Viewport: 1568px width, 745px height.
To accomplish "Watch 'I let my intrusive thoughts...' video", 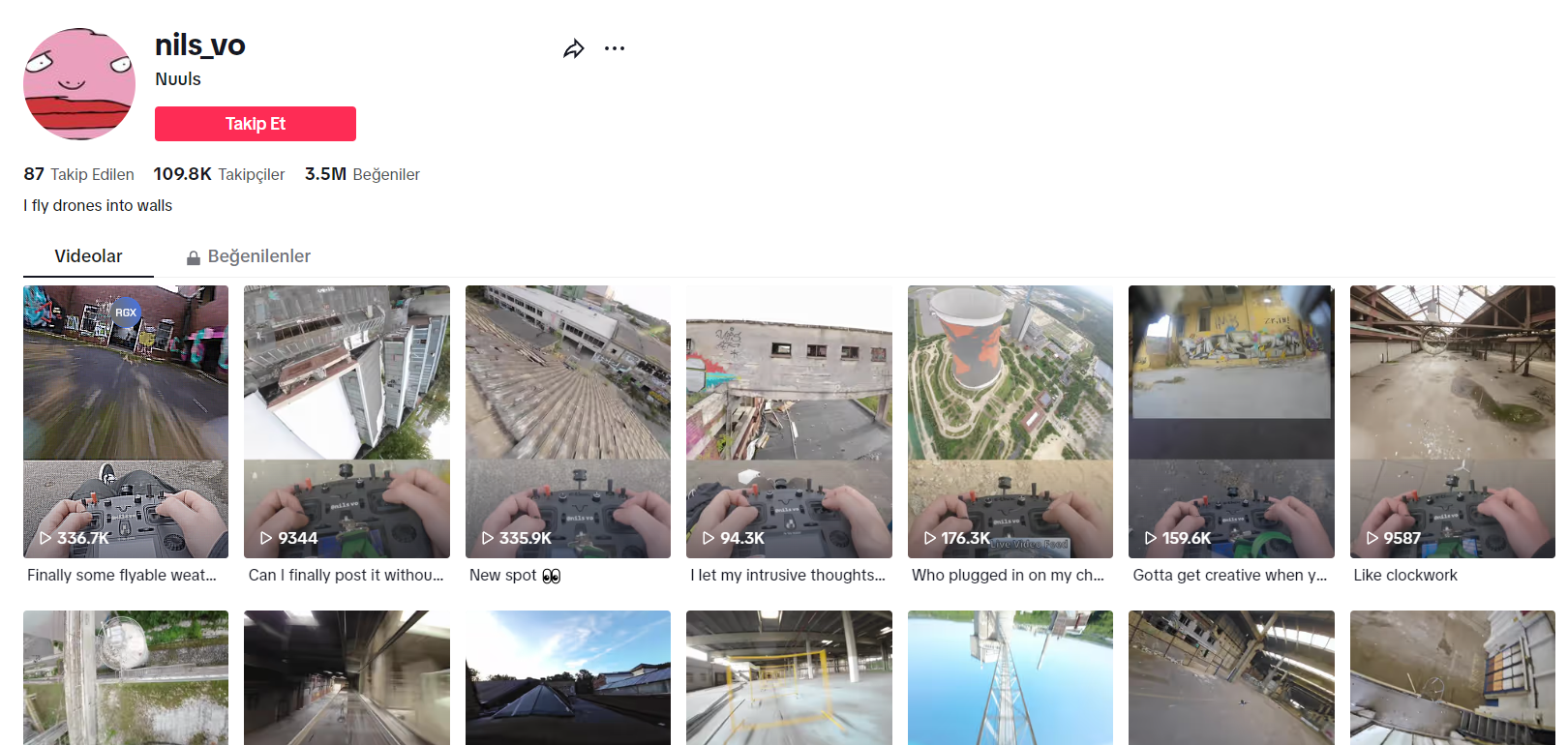I will click(x=789, y=421).
